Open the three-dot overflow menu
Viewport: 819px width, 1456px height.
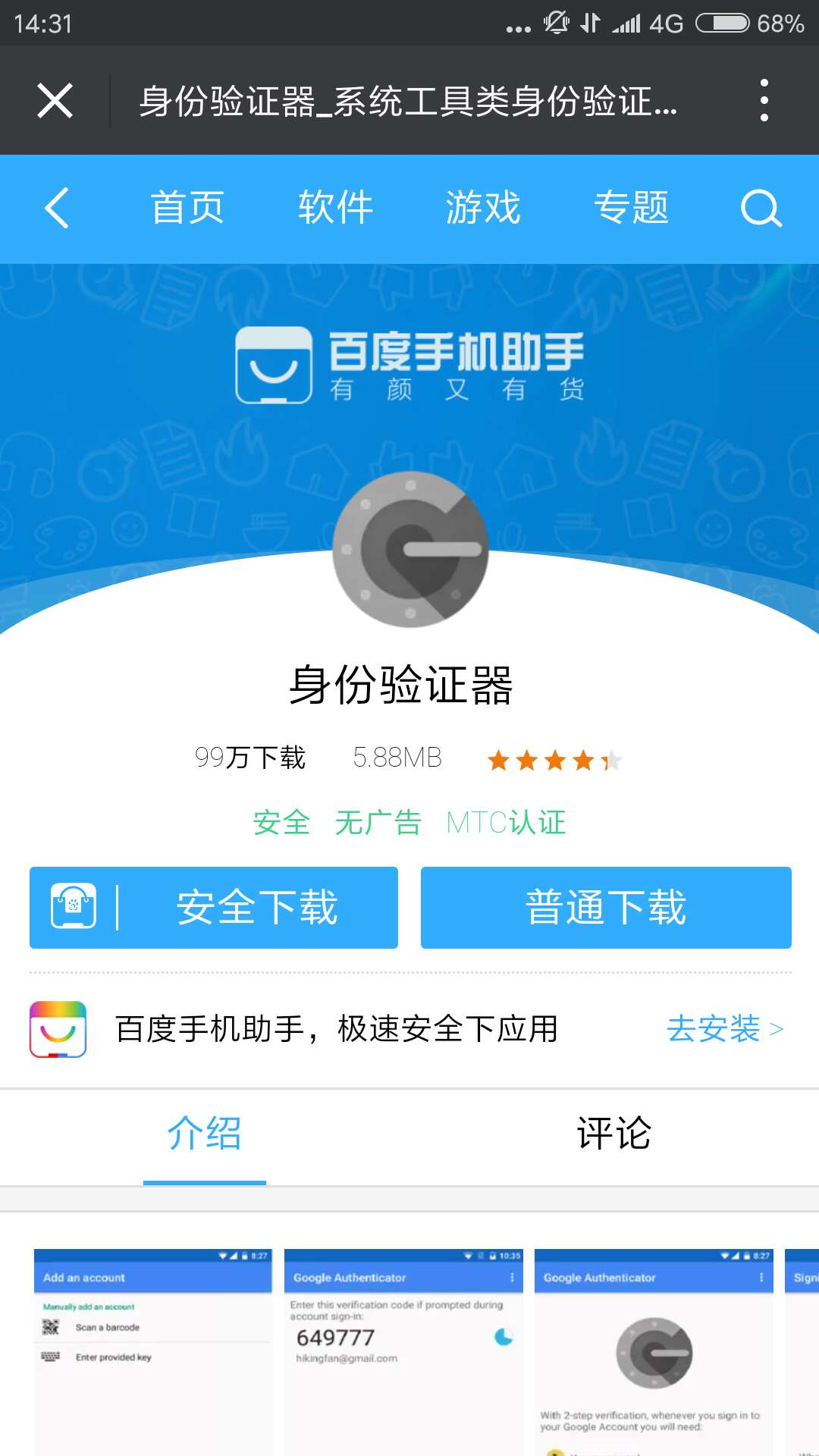pos(764,100)
